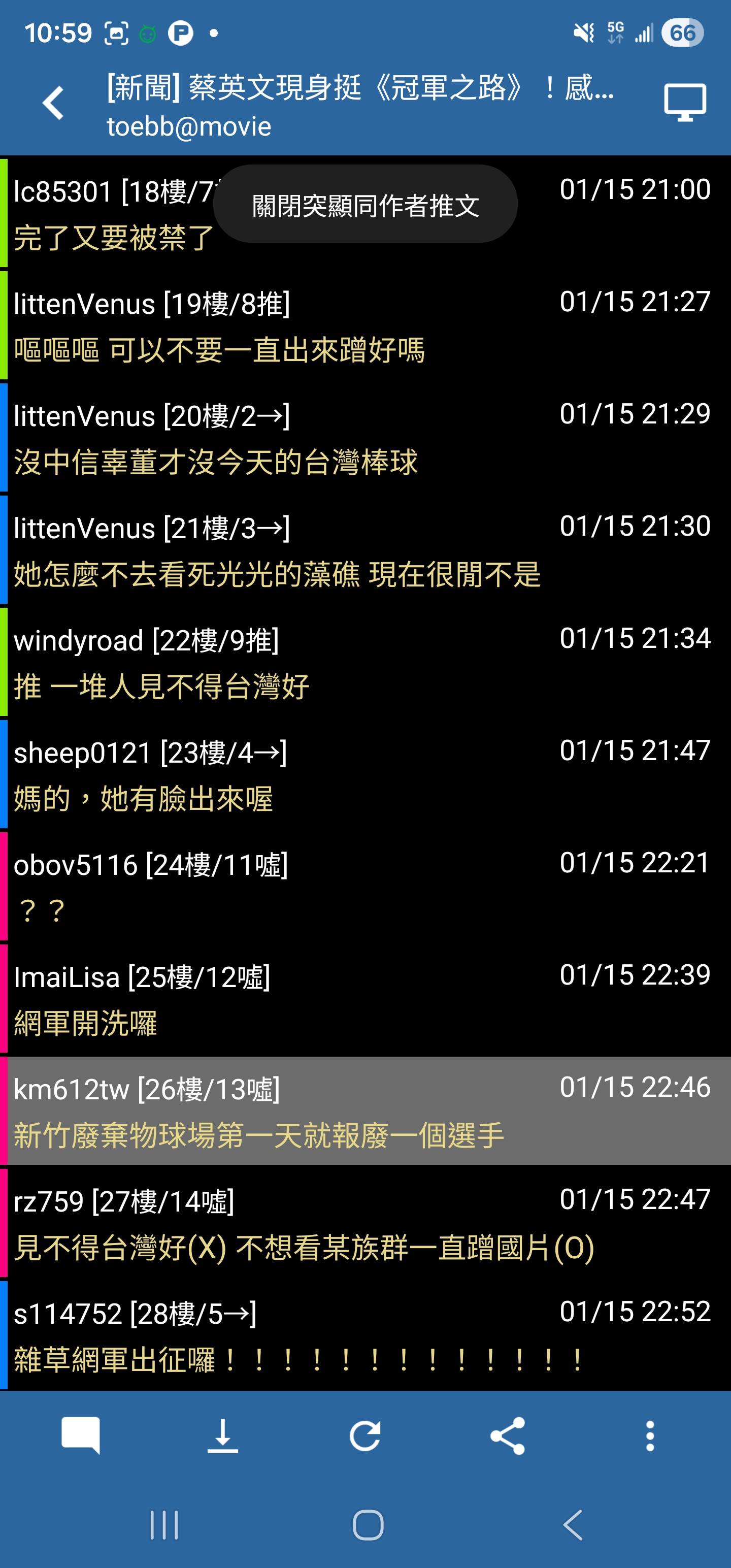Image resolution: width=731 pixels, height=1568 pixels.
Task: Open the desktop view monitor icon
Action: pyautogui.click(x=685, y=102)
